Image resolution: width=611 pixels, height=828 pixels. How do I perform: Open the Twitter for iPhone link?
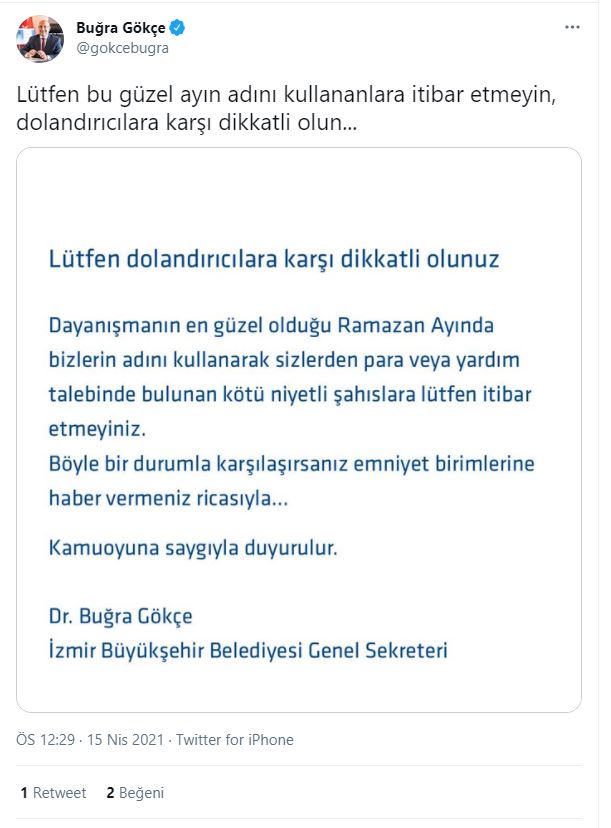[x=235, y=740]
